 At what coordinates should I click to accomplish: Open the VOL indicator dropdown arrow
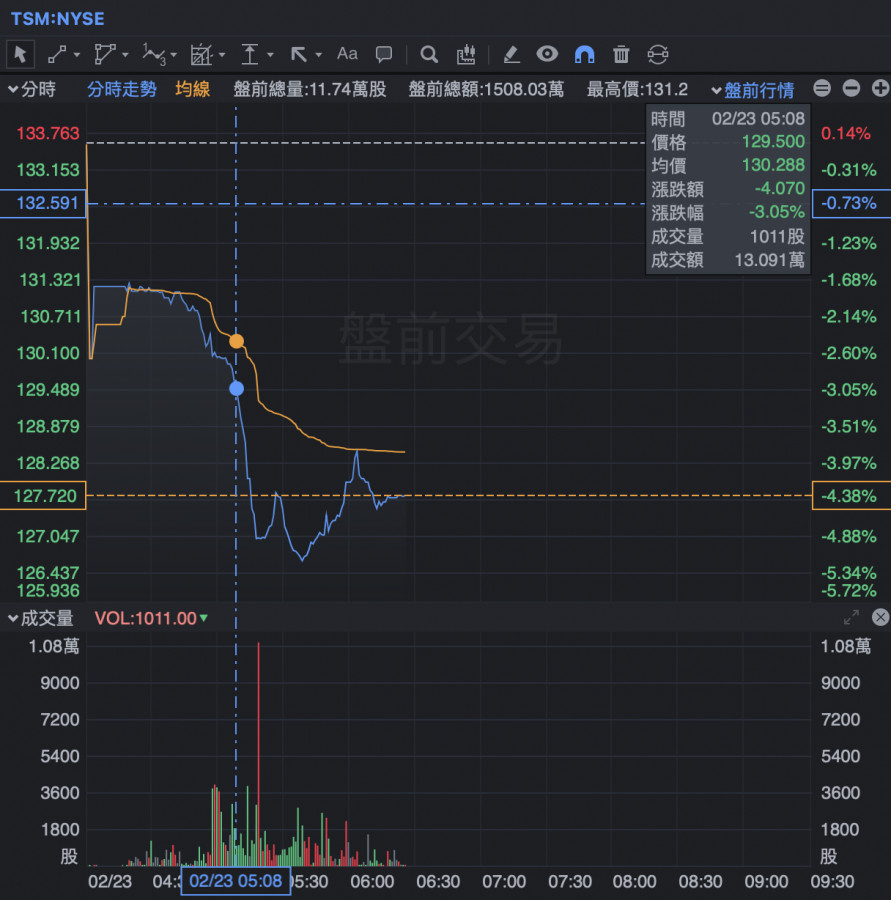tap(204, 618)
